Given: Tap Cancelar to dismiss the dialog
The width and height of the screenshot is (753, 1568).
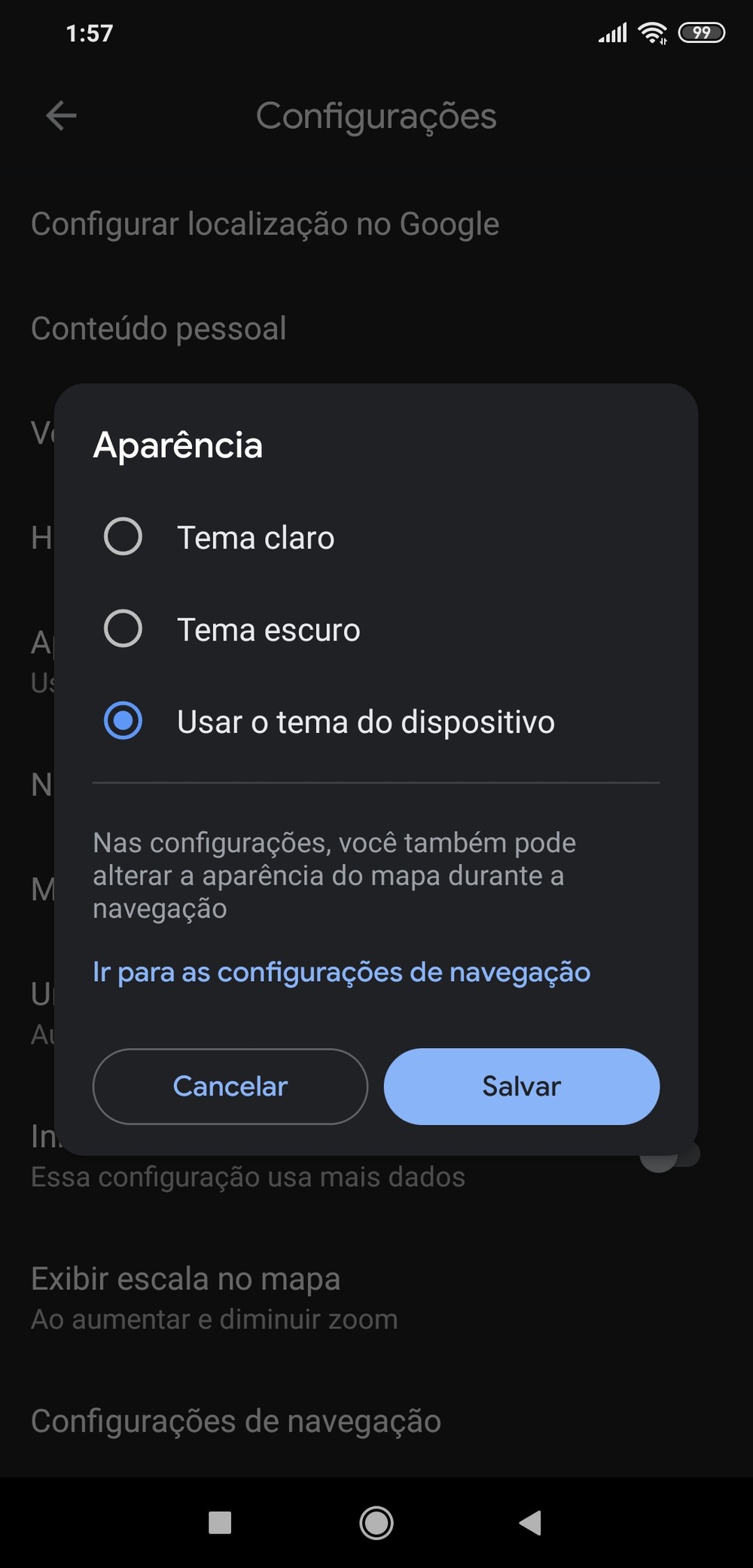Looking at the screenshot, I should coord(230,1086).
